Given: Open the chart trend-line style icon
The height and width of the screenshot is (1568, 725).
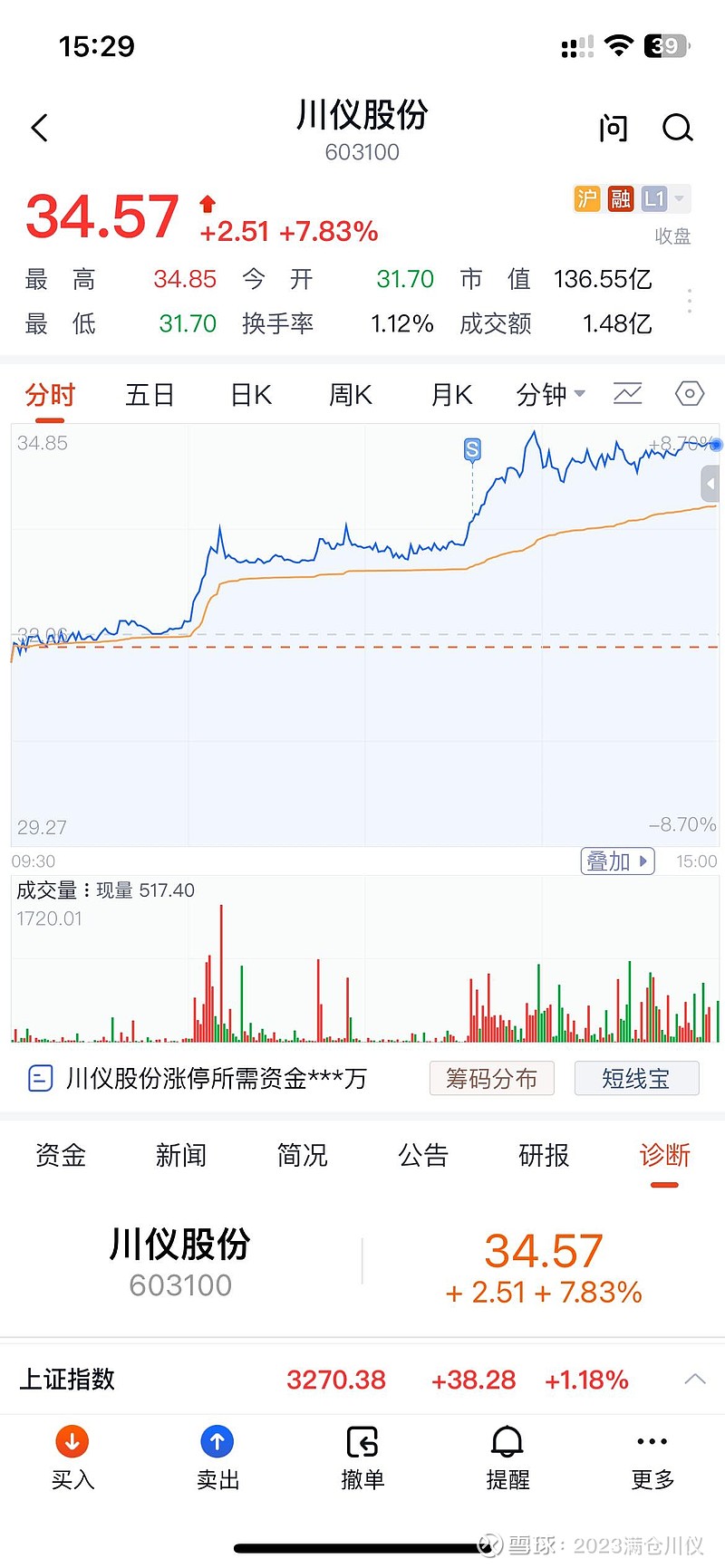Looking at the screenshot, I should (x=627, y=393).
